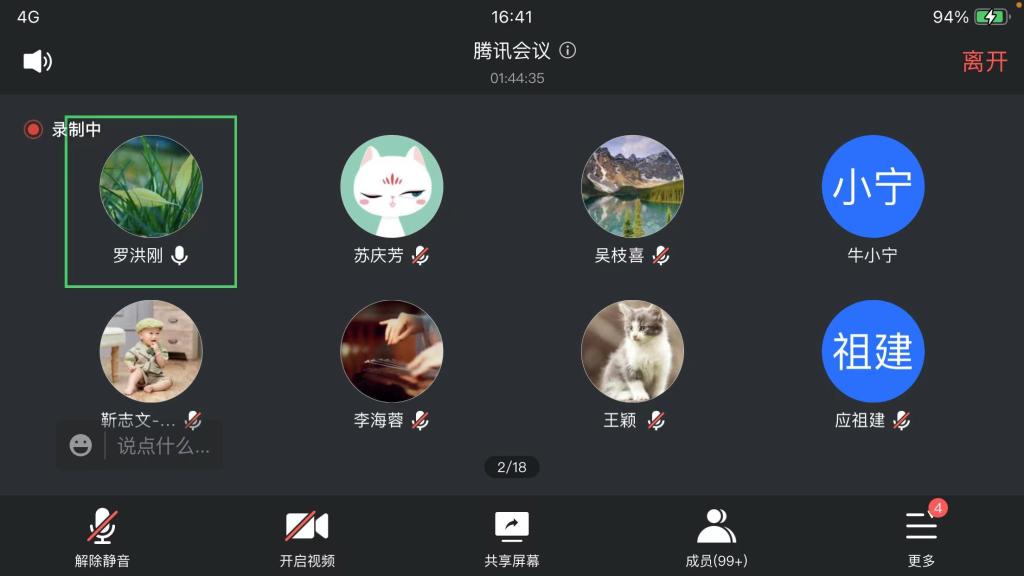This screenshot has width=1024, height=576.
Task: Tap the 说点什么 chat input
Action: click(x=164, y=446)
